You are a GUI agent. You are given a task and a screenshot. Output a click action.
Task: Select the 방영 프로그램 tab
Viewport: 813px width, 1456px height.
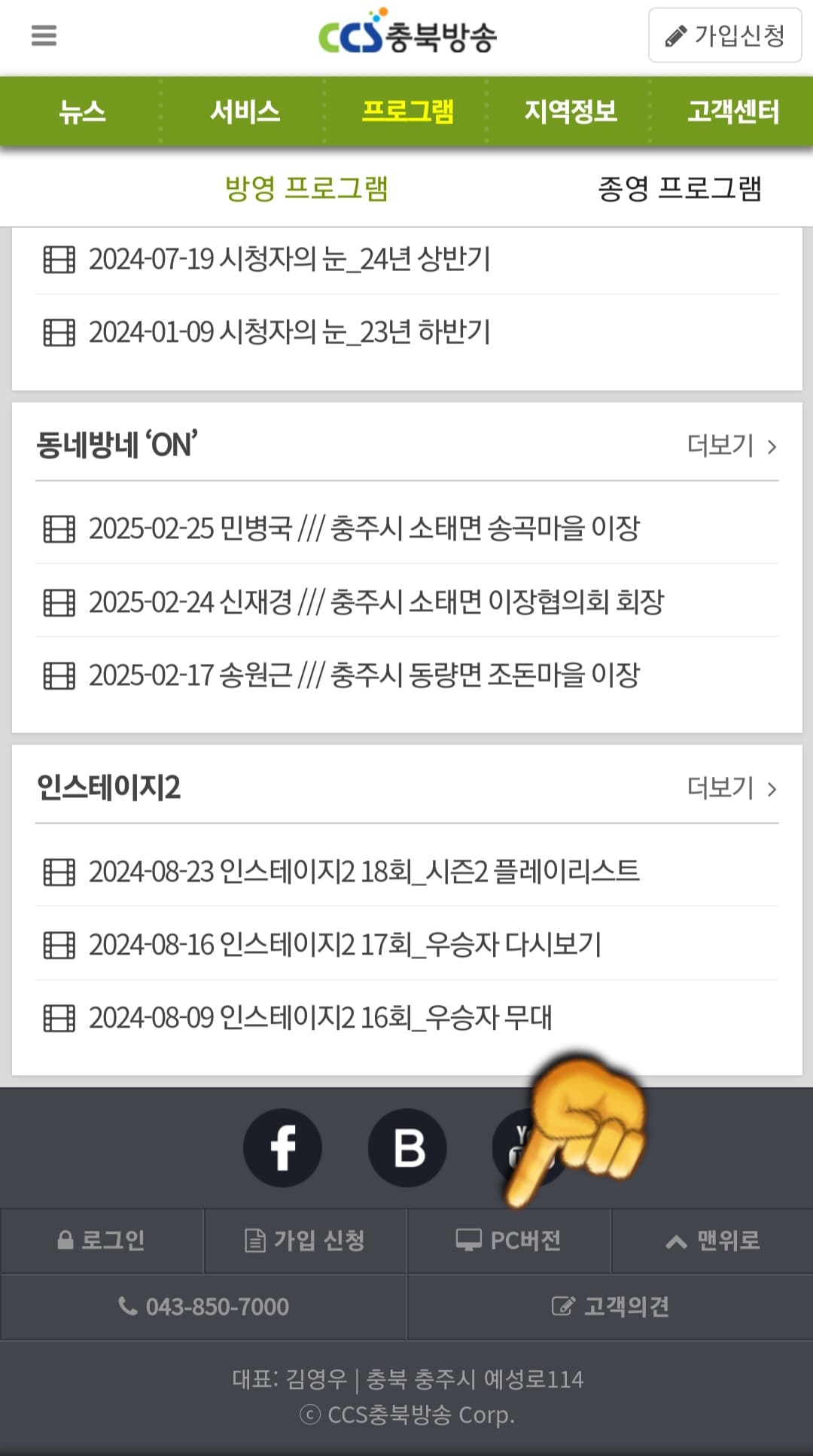pyautogui.click(x=306, y=189)
